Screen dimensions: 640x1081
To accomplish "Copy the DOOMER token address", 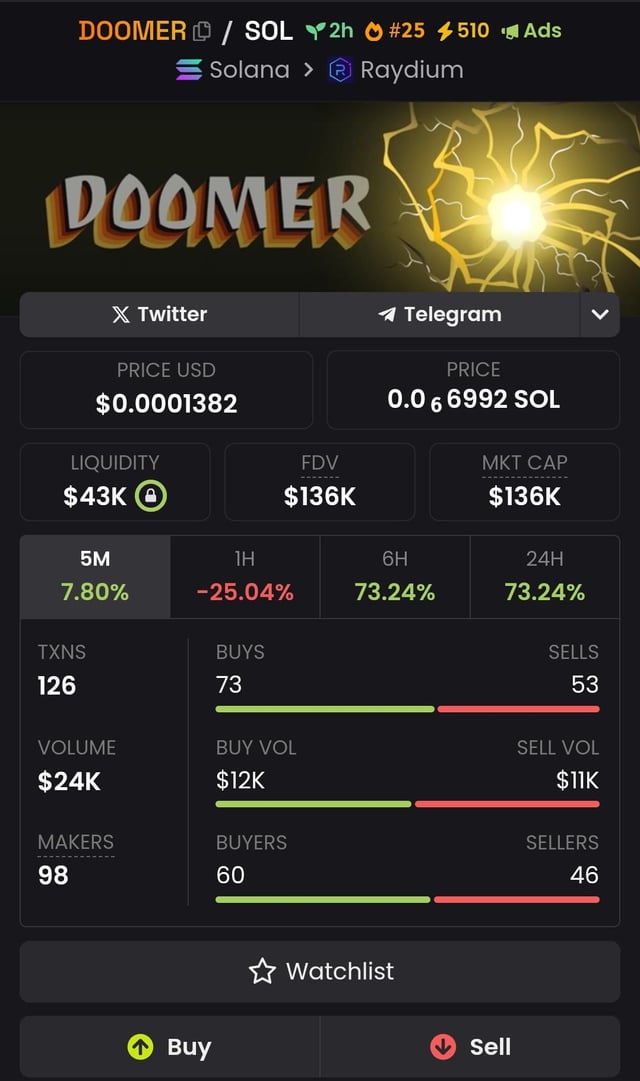I will click(201, 31).
